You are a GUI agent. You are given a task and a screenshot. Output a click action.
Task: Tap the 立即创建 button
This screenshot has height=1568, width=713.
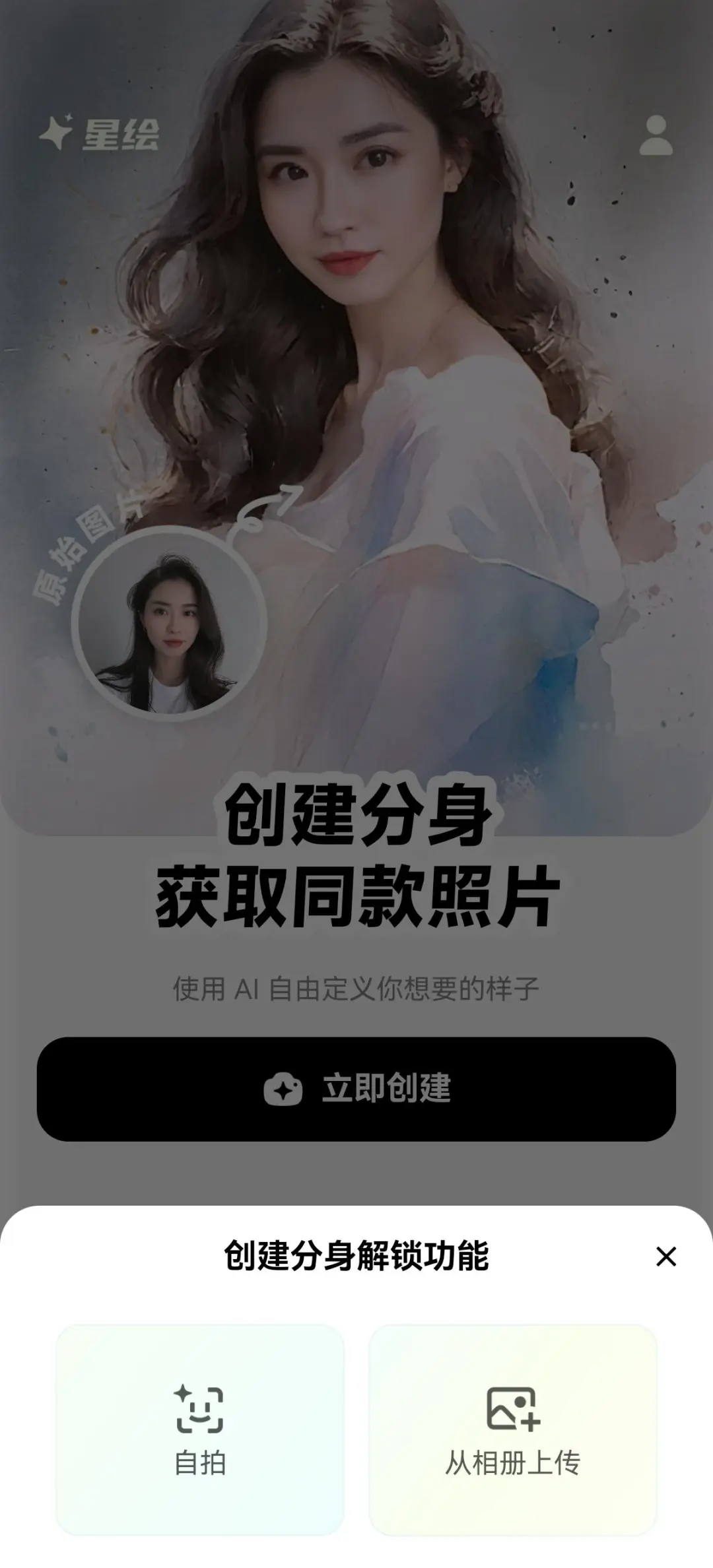pyautogui.click(x=356, y=1089)
